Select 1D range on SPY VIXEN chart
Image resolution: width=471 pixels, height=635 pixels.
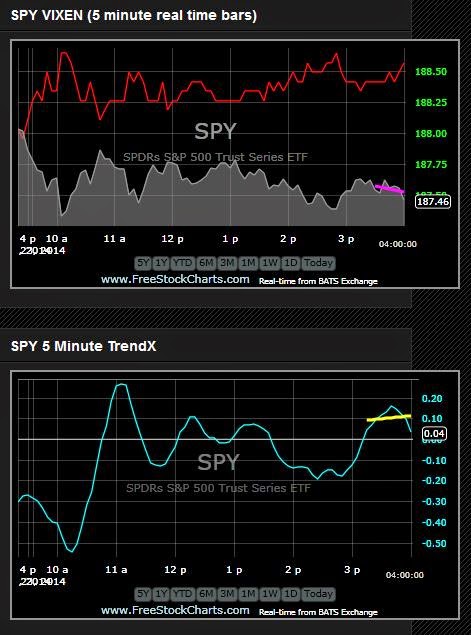point(290,263)
